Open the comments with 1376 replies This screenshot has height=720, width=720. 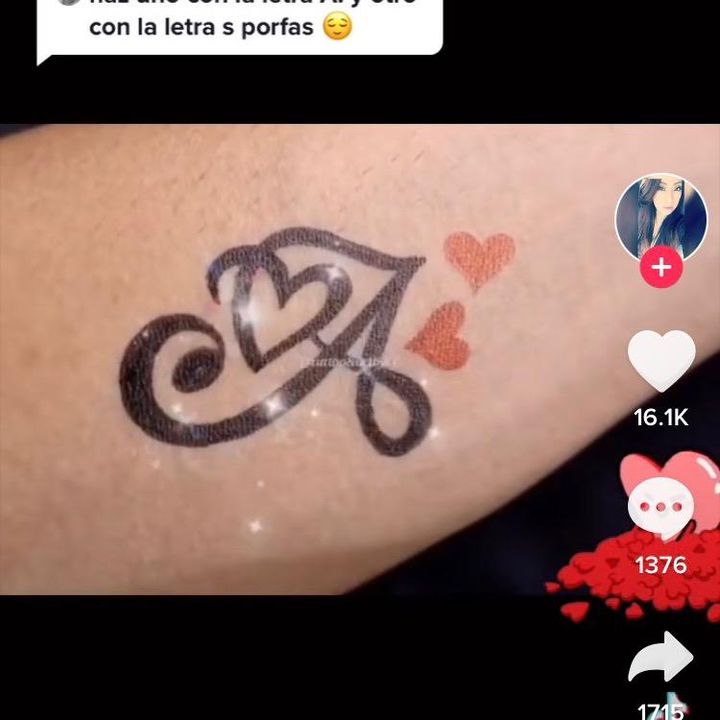click(661, 508)
